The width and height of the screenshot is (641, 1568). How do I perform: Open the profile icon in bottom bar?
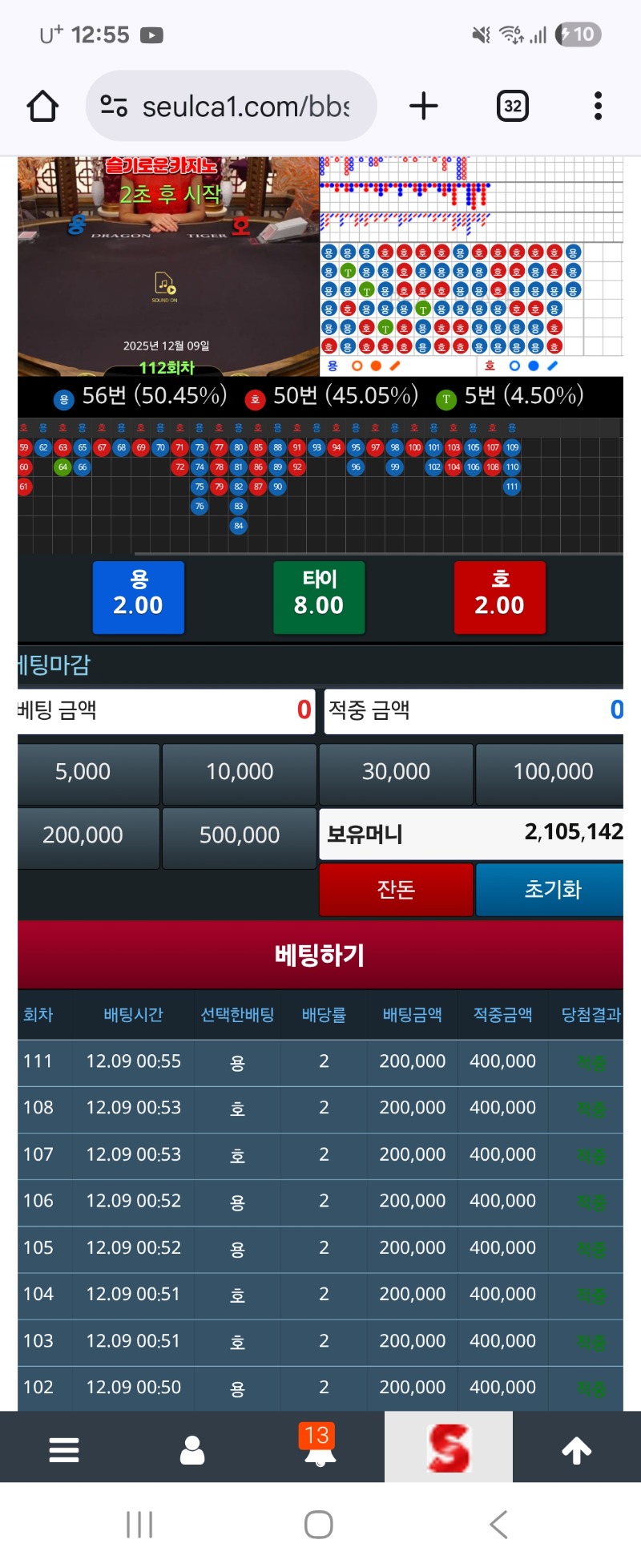click(192, 1448)
